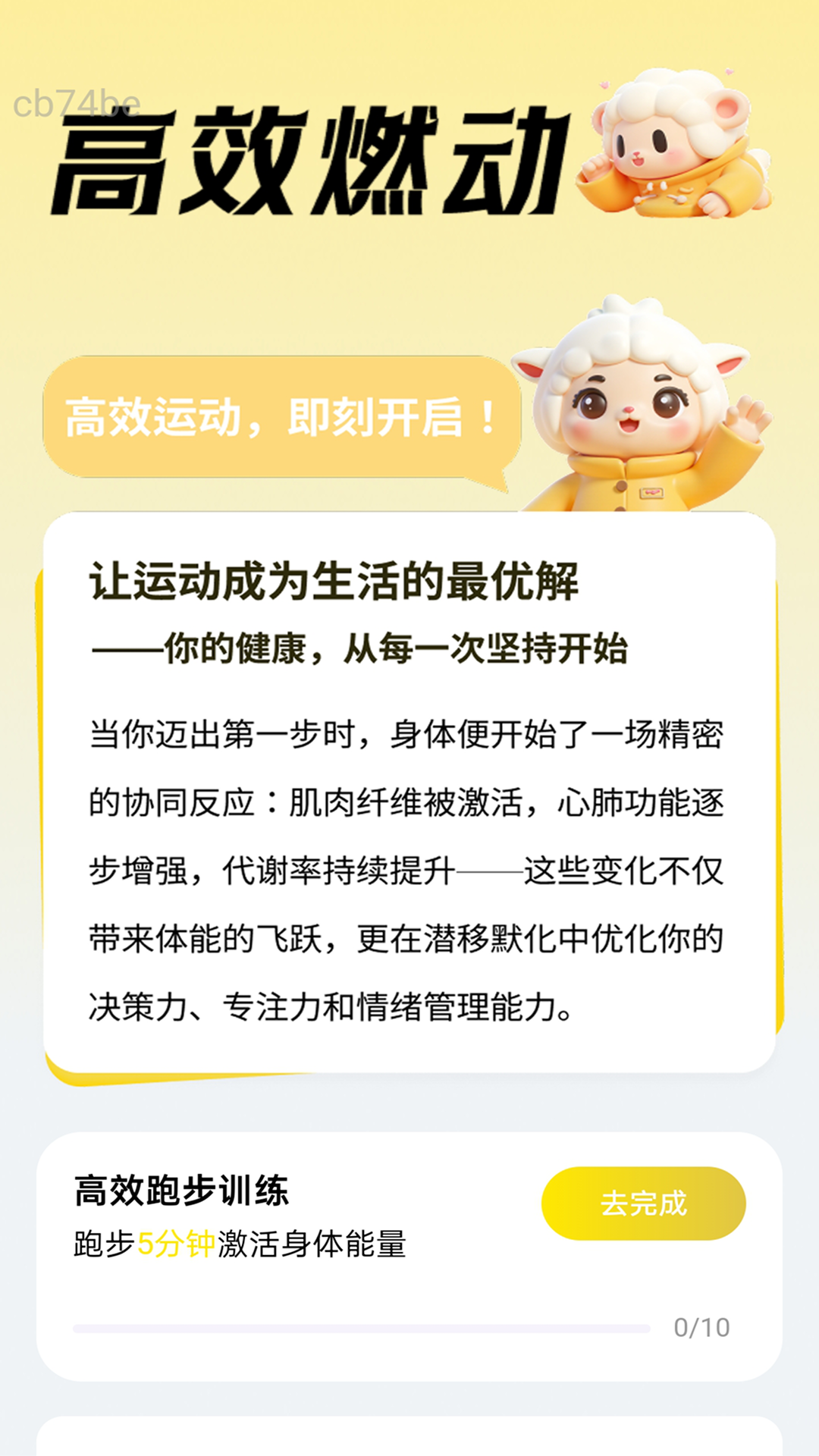Click the empty card at the bottom
Viewport: 819px width, 1456px height.
point(409,1441)
